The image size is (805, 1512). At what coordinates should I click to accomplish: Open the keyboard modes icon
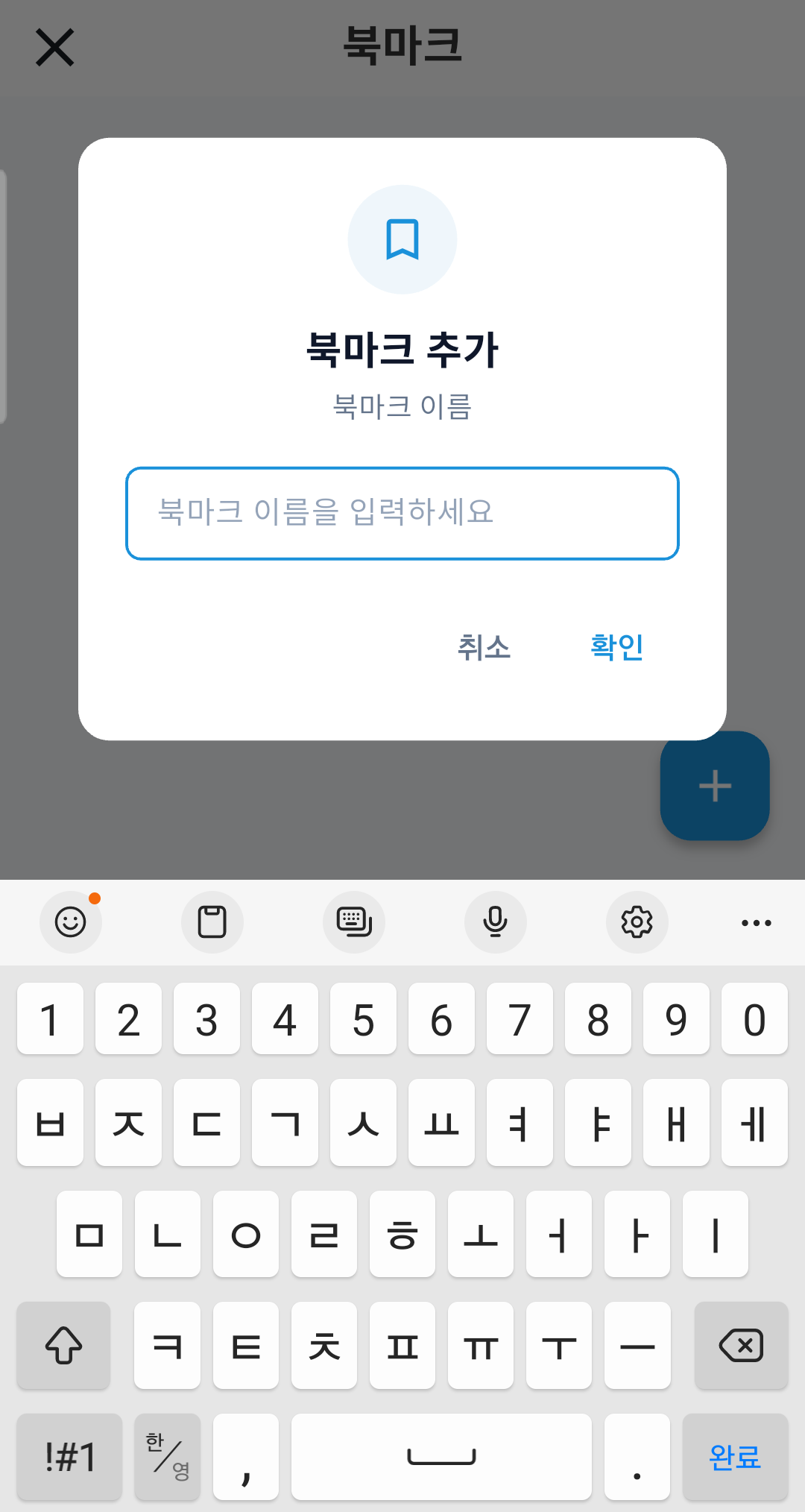coord(354,922)
